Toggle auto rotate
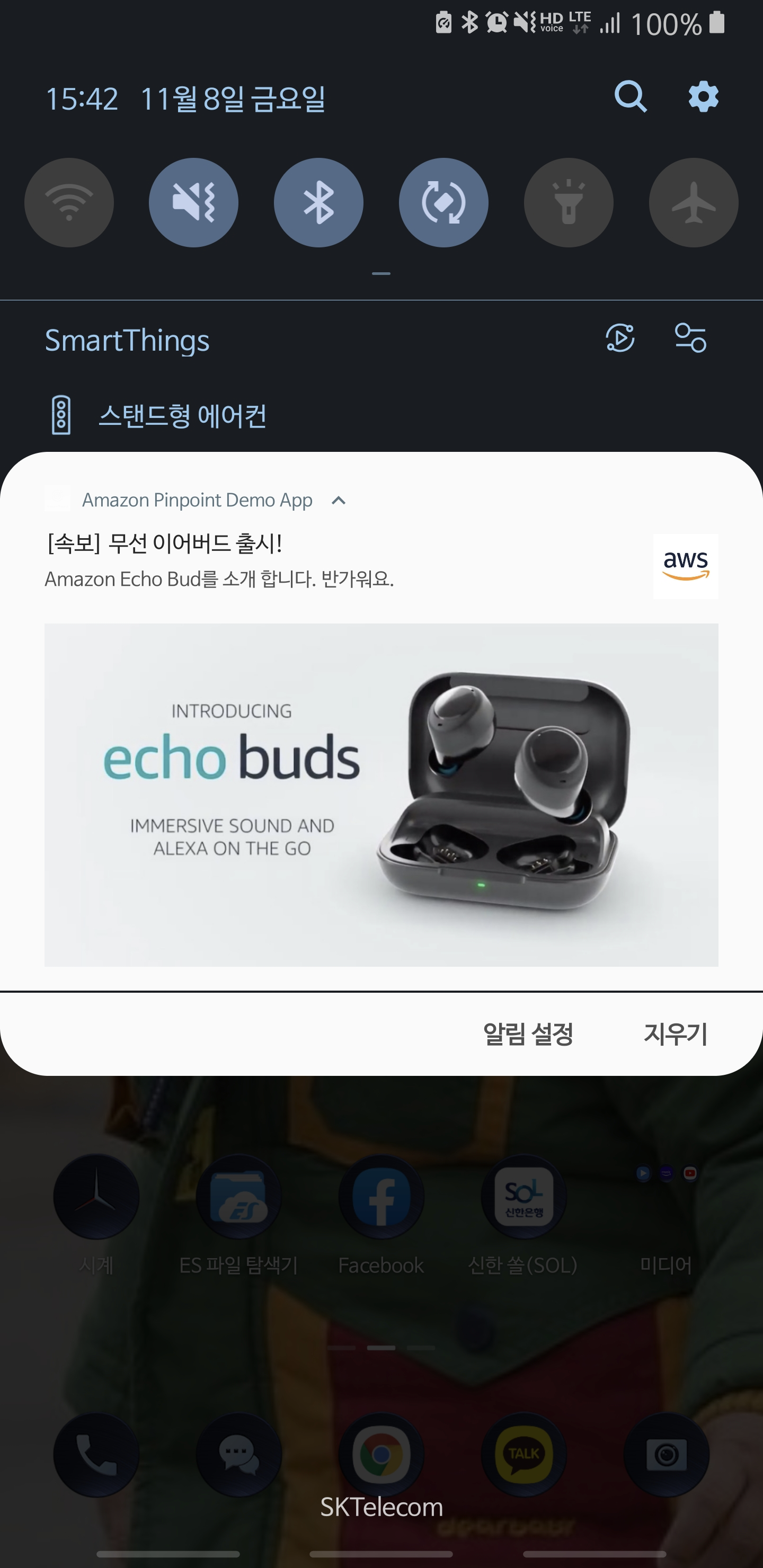This screenshot has height=1568, width=763. [443, 203]
